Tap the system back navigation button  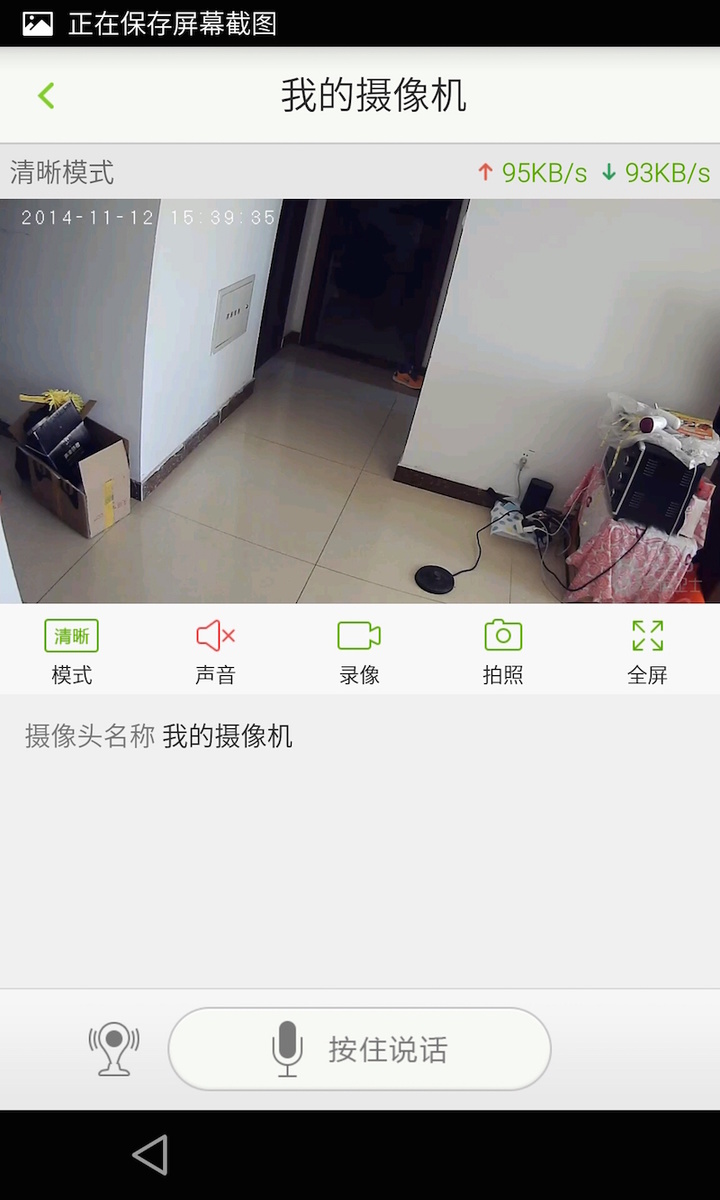coord(150,1155)
